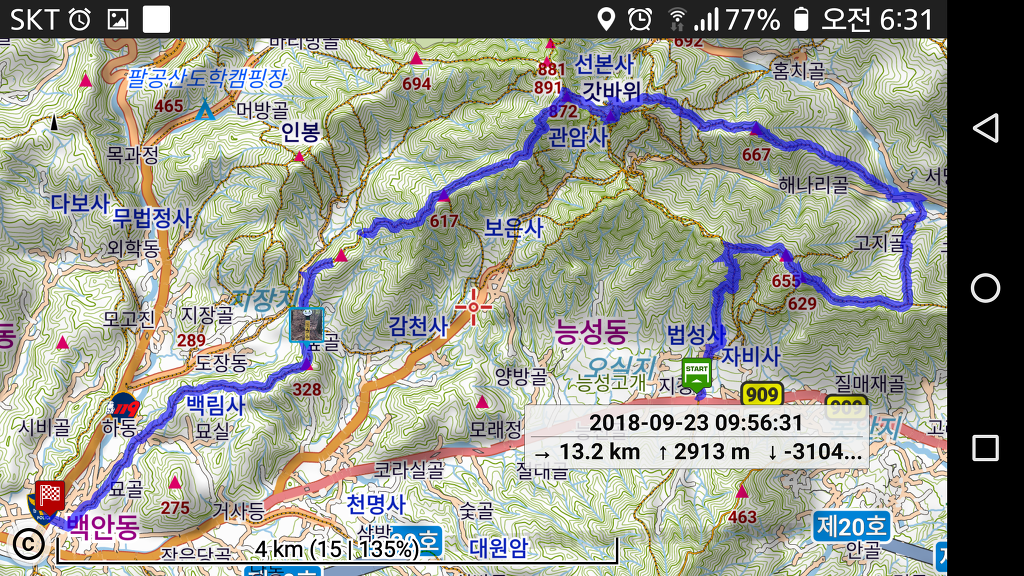1024x576 pixels.
Task: Go to the home screen
Action: pyautogui.click(x=985, y=288)
